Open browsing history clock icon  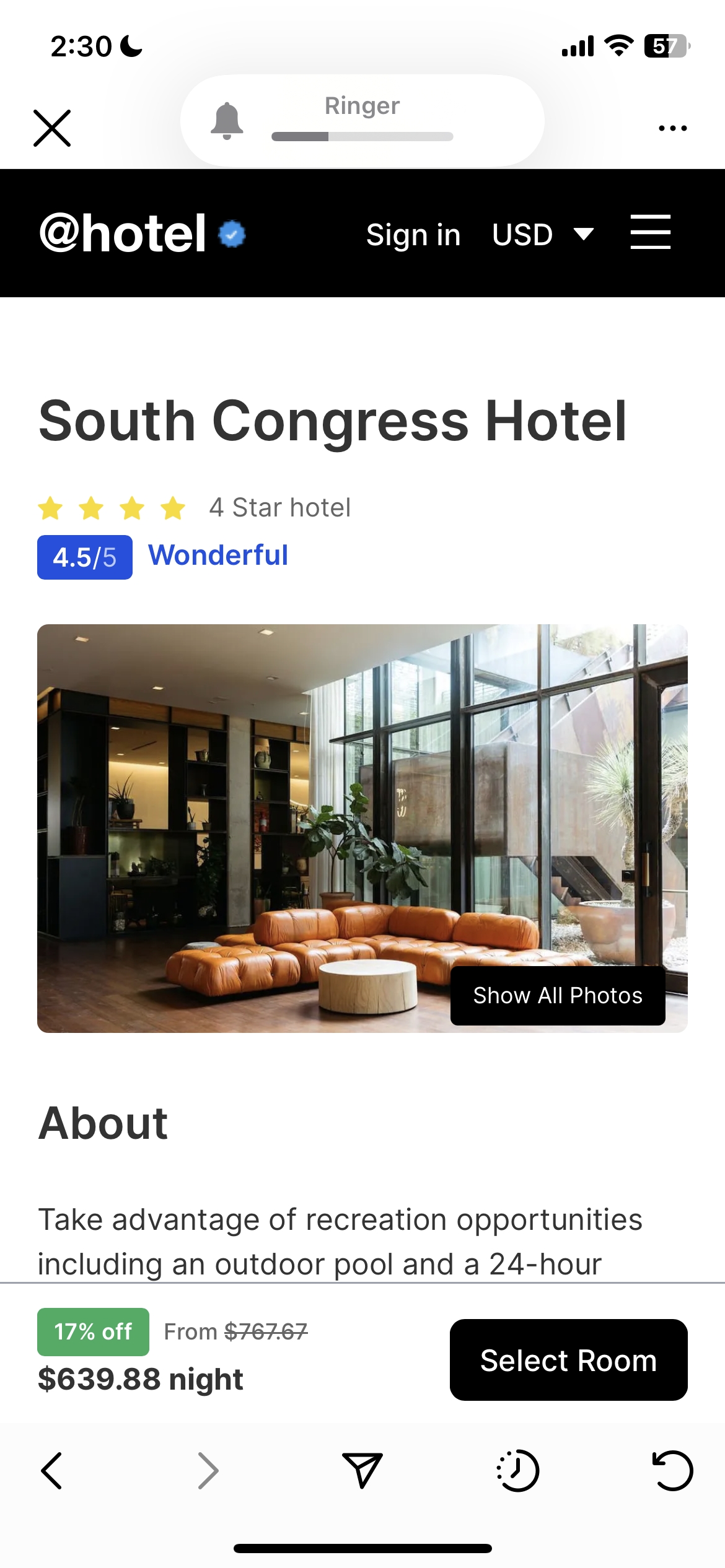tap(518, 1471)
